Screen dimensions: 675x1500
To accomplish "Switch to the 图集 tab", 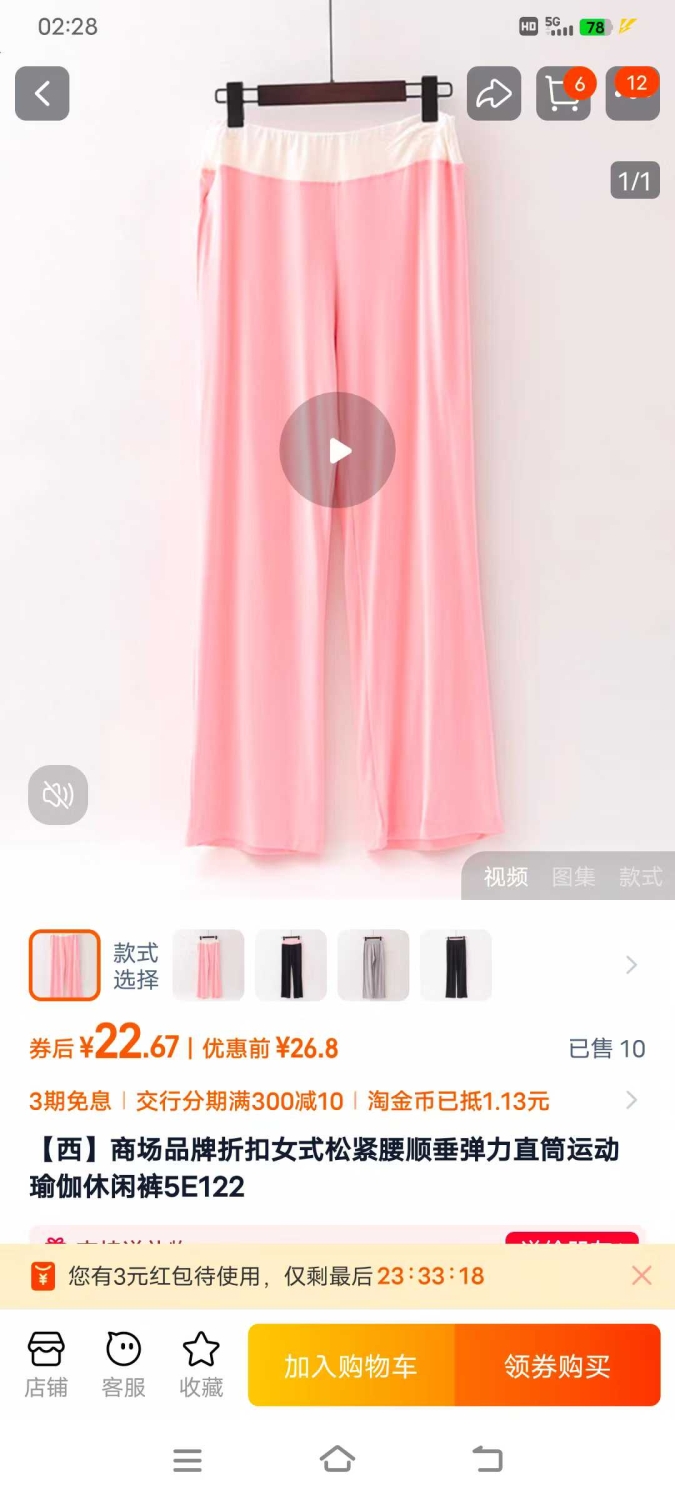I will pos(573,877).
